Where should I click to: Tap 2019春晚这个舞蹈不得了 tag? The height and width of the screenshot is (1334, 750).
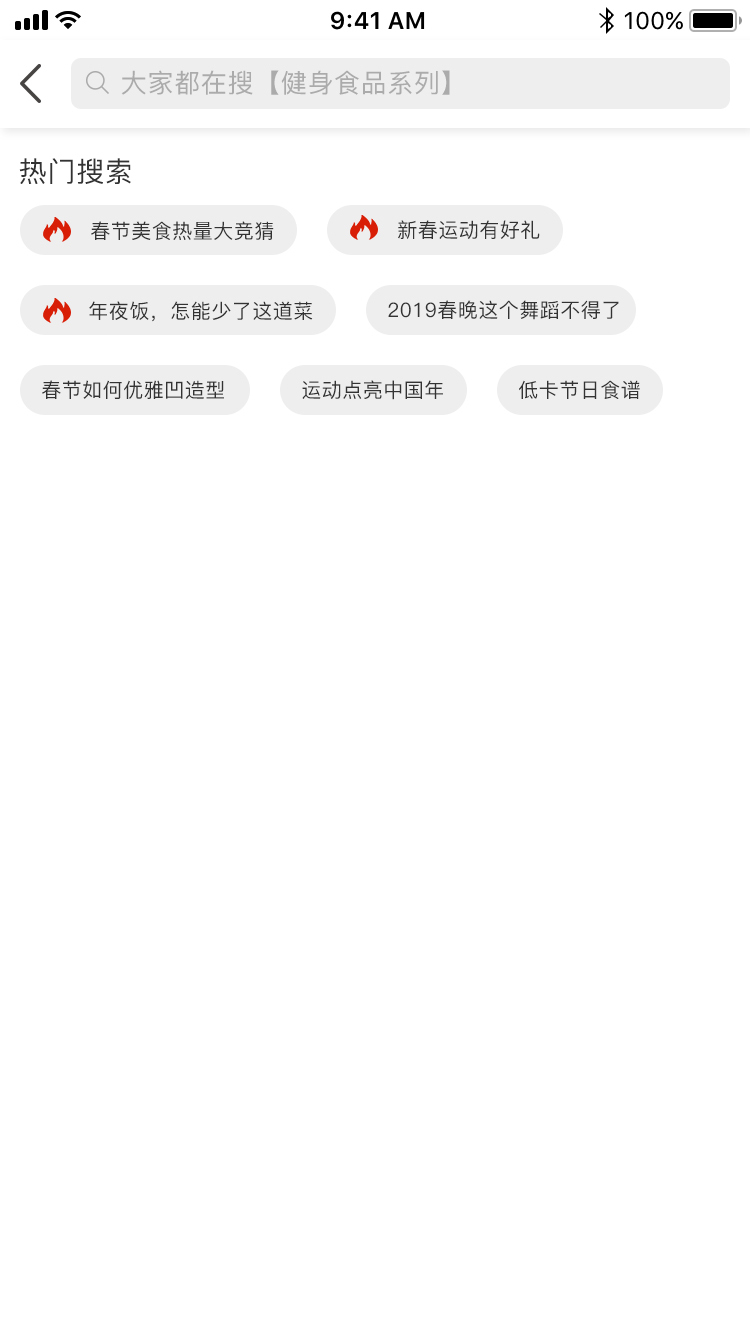point(500,310)
